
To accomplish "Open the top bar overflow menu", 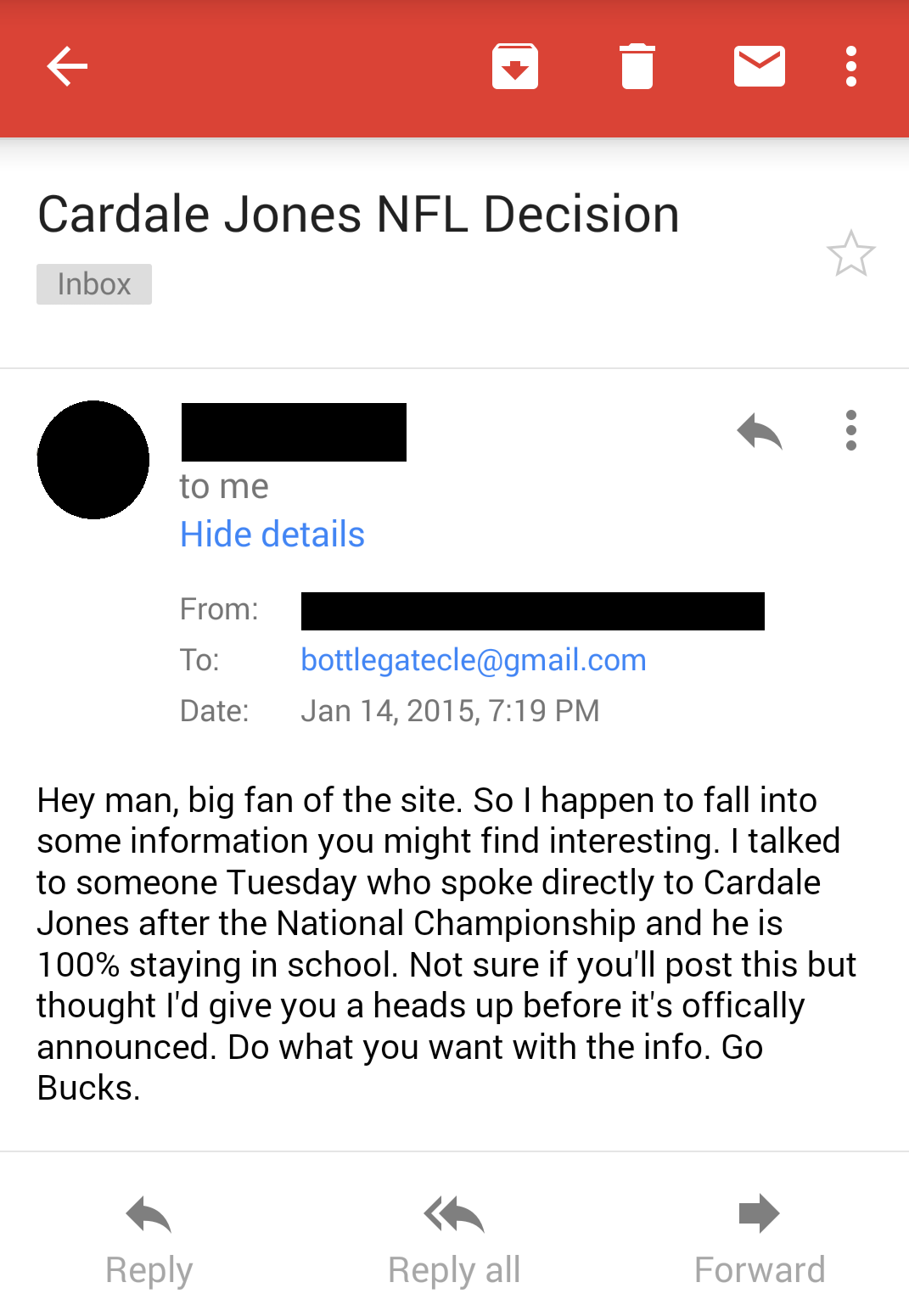I will coord(851,66).
